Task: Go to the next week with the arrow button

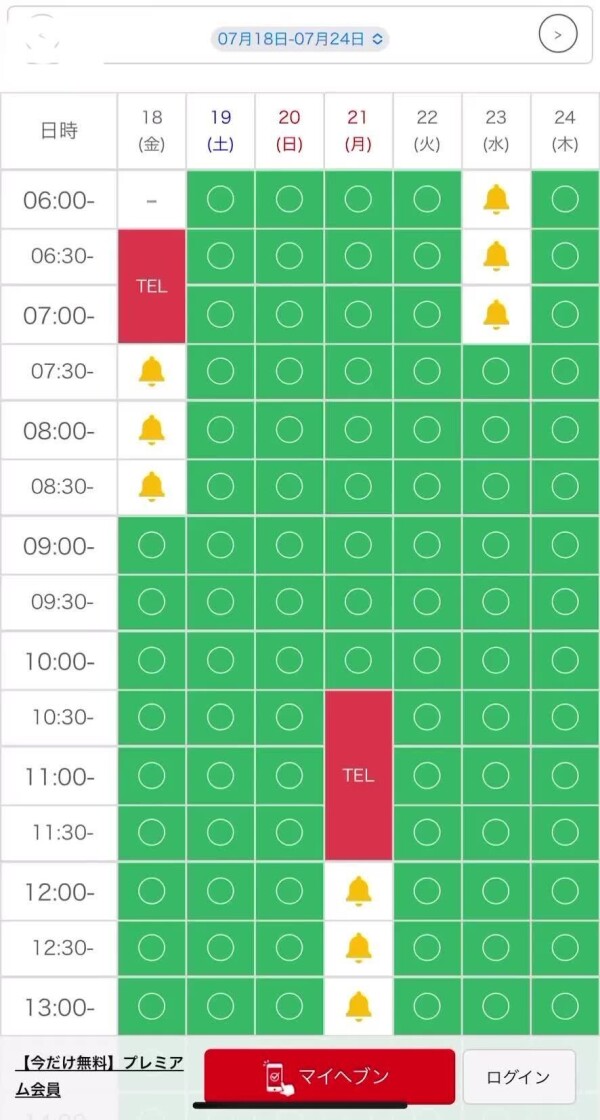Action: (558, 34)
